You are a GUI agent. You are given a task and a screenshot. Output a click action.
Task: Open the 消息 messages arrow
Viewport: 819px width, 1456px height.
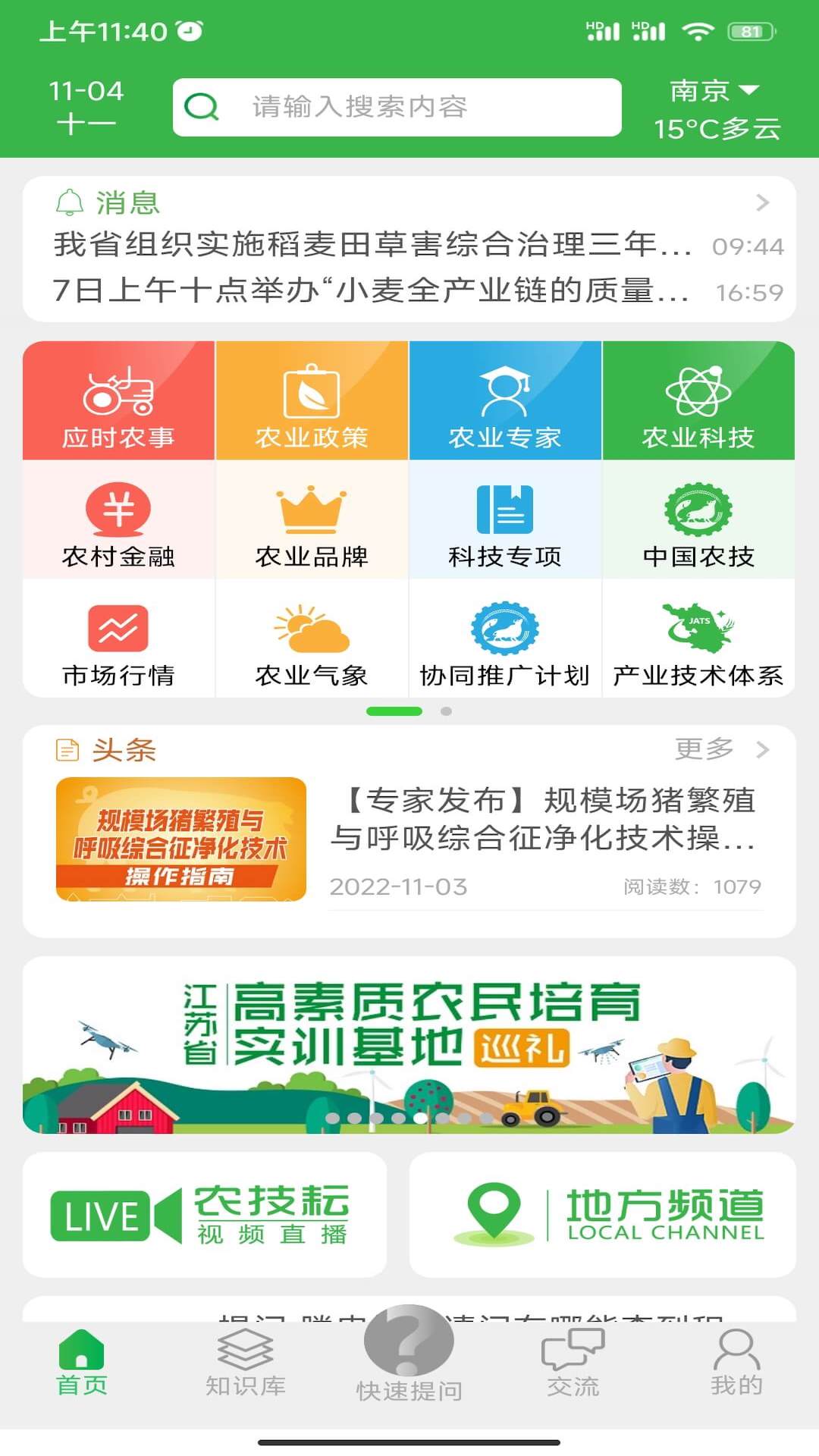tap(762, 202)
